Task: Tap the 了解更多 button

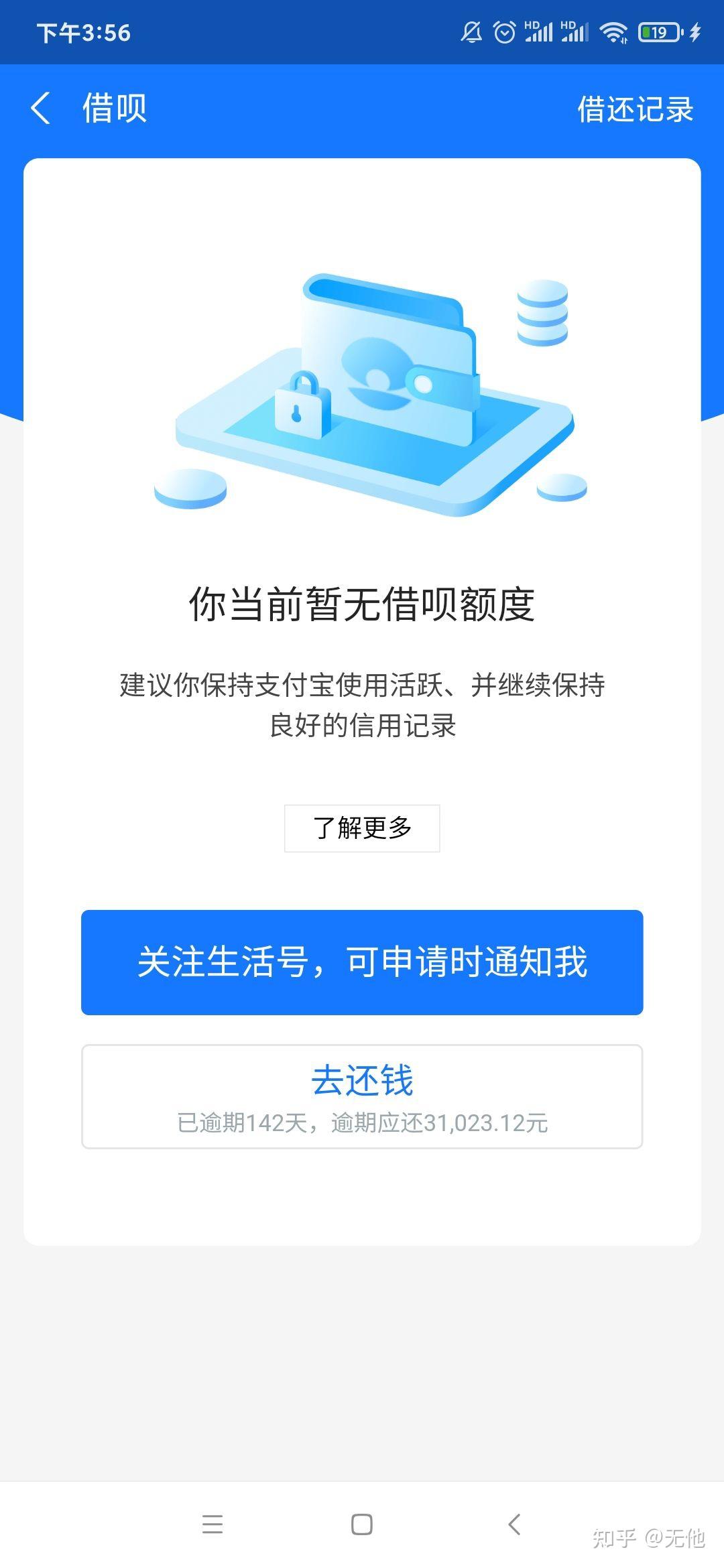Action: click(x=362, y=828)
